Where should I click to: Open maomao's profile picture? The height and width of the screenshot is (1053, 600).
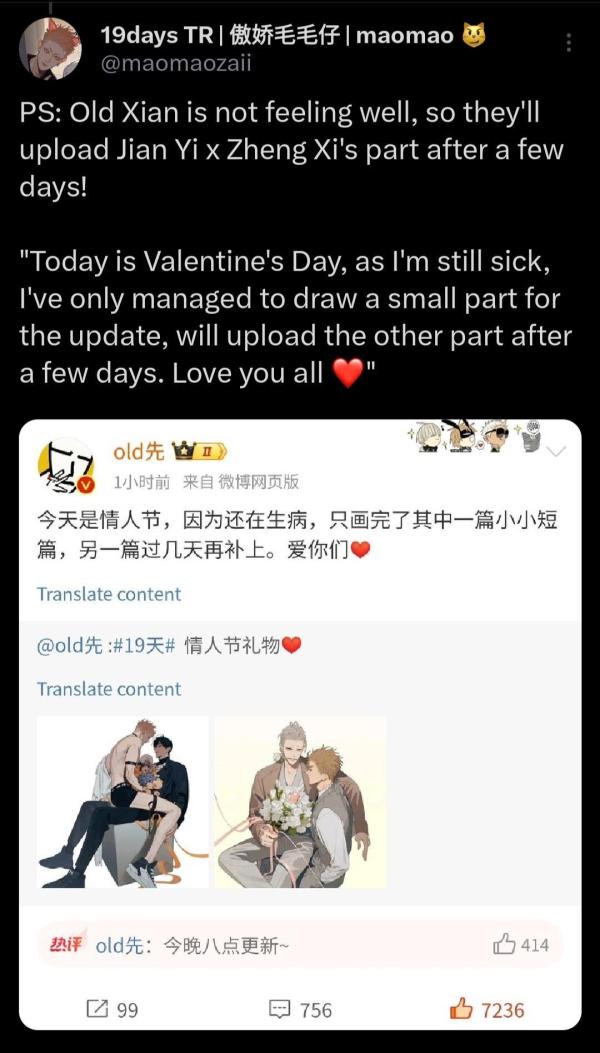coord(50,47)
